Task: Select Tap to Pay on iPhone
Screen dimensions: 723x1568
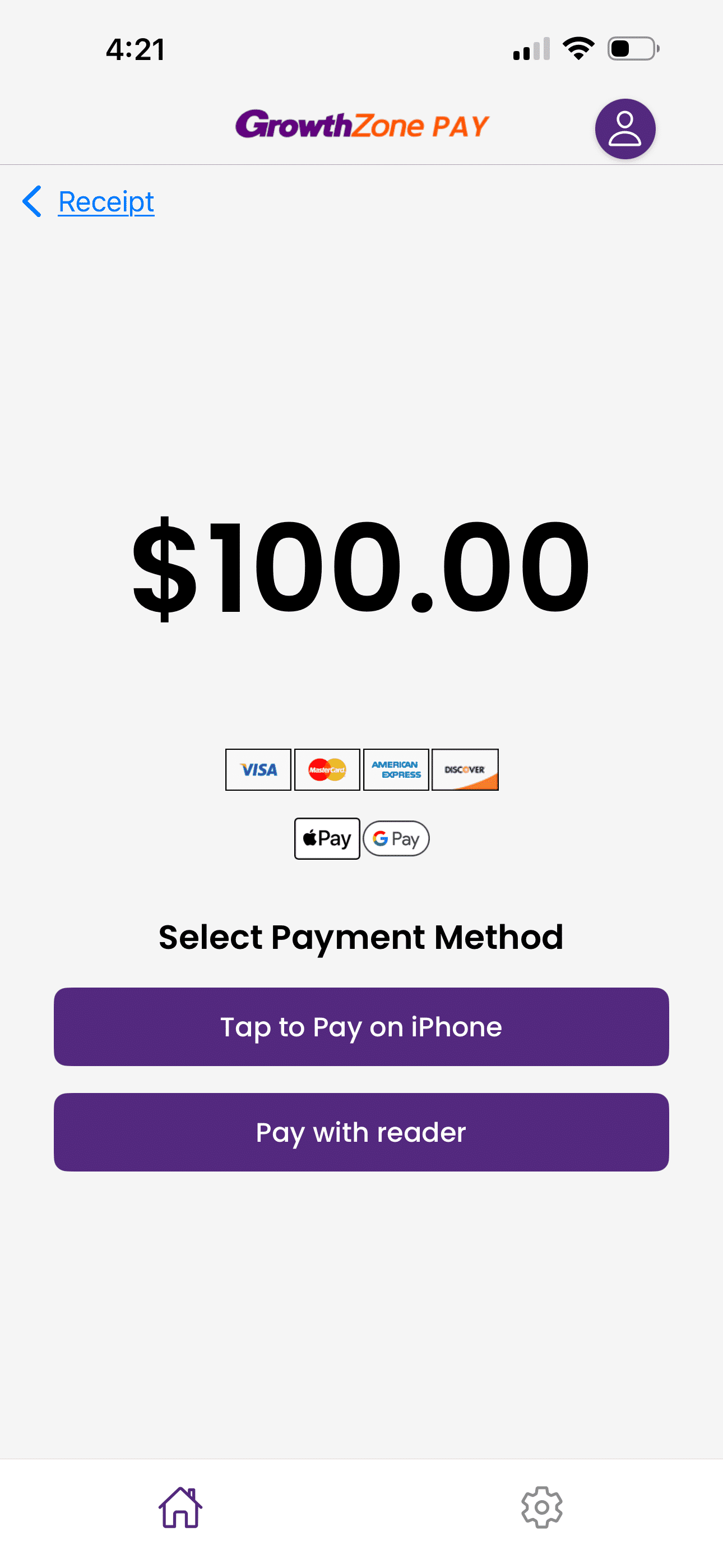Action: coord(361,1026)
